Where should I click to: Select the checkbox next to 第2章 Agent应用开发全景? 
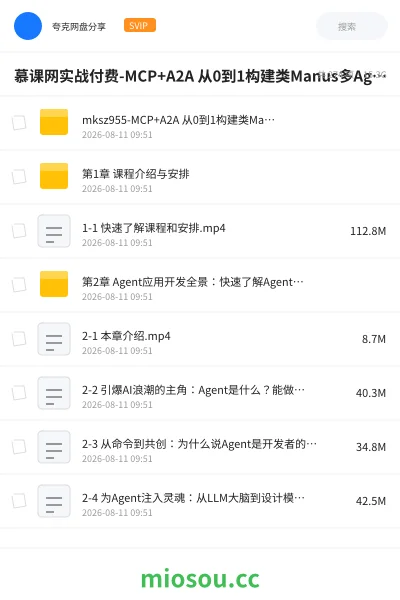point(19,285)
